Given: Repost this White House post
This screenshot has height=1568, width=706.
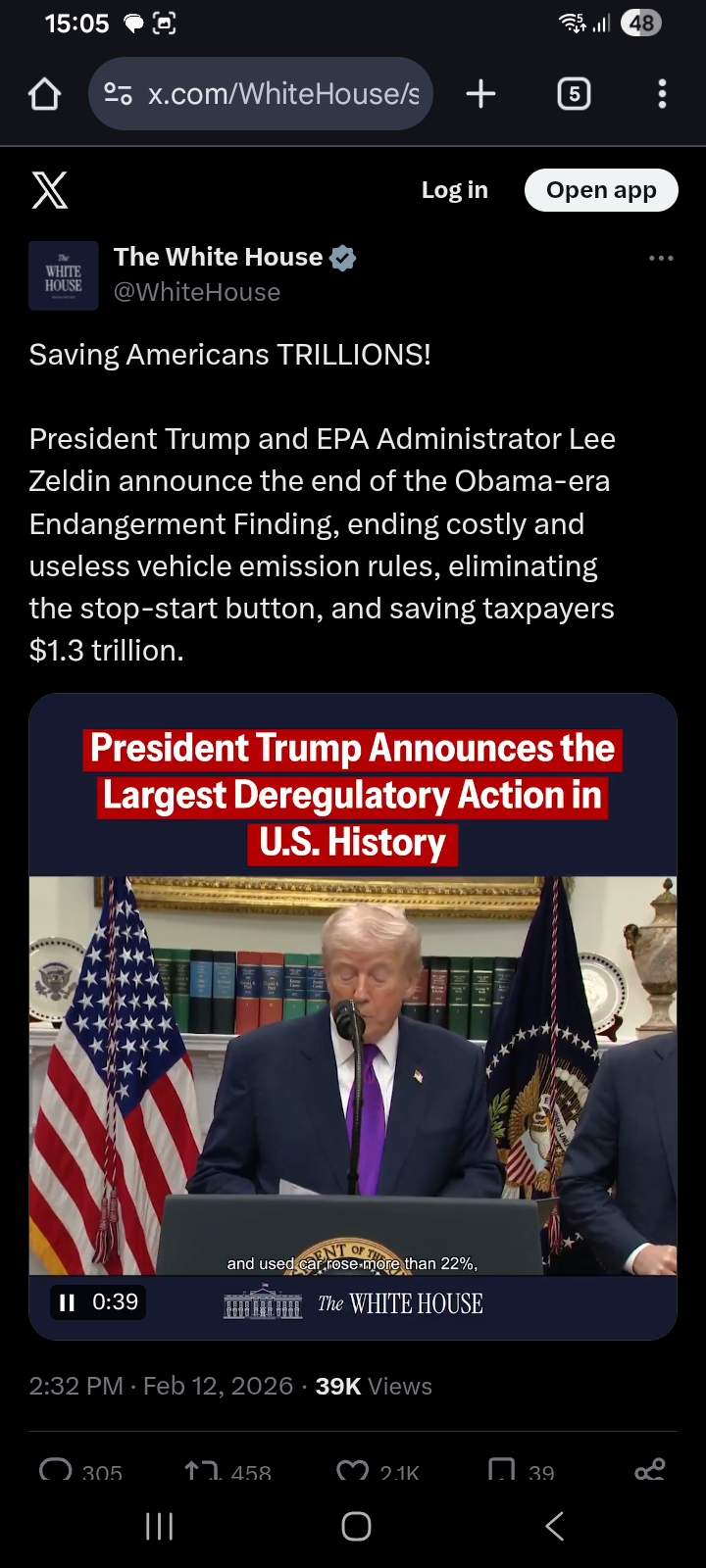Looking at the screenshot, I should 200,1470.
